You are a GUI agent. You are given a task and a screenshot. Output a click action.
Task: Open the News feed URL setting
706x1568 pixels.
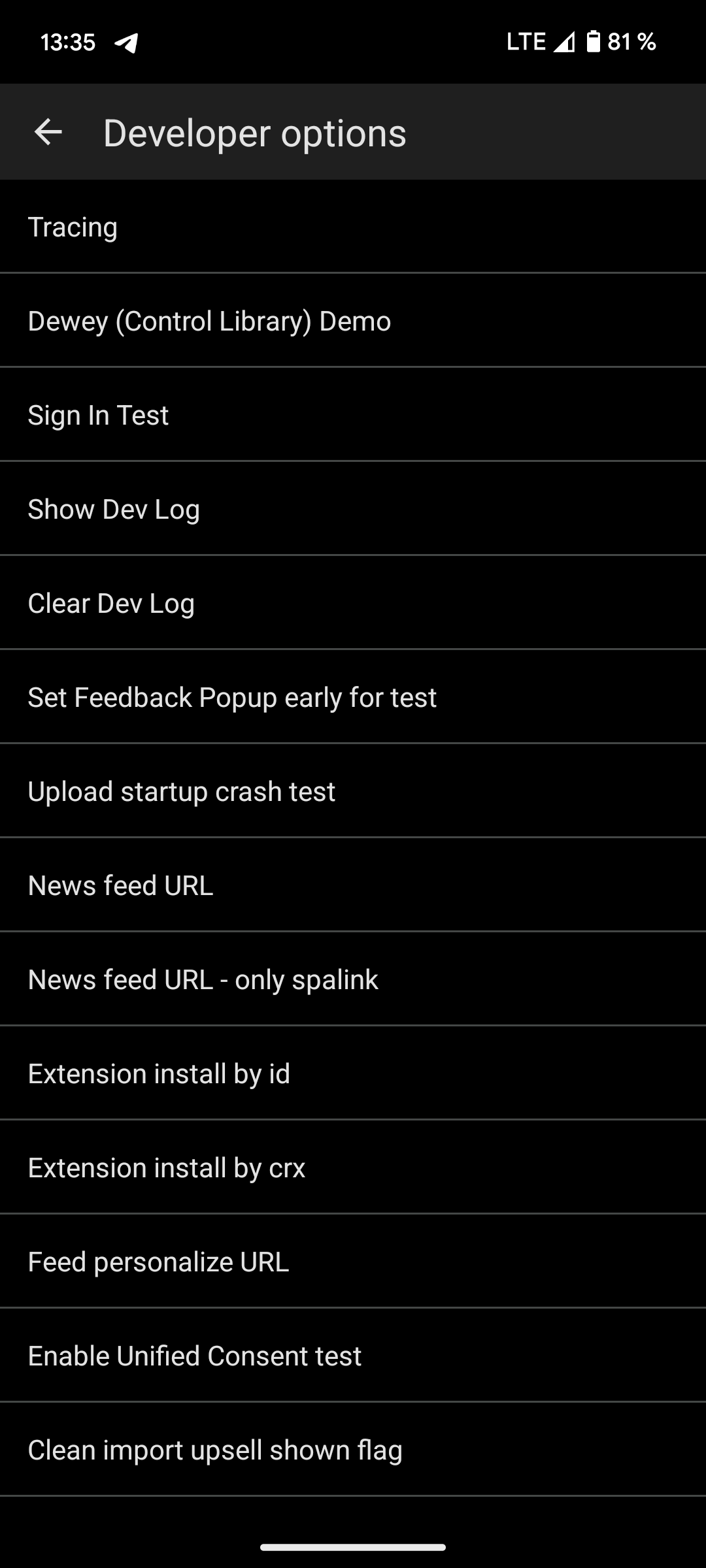click(x=121, y=885)
